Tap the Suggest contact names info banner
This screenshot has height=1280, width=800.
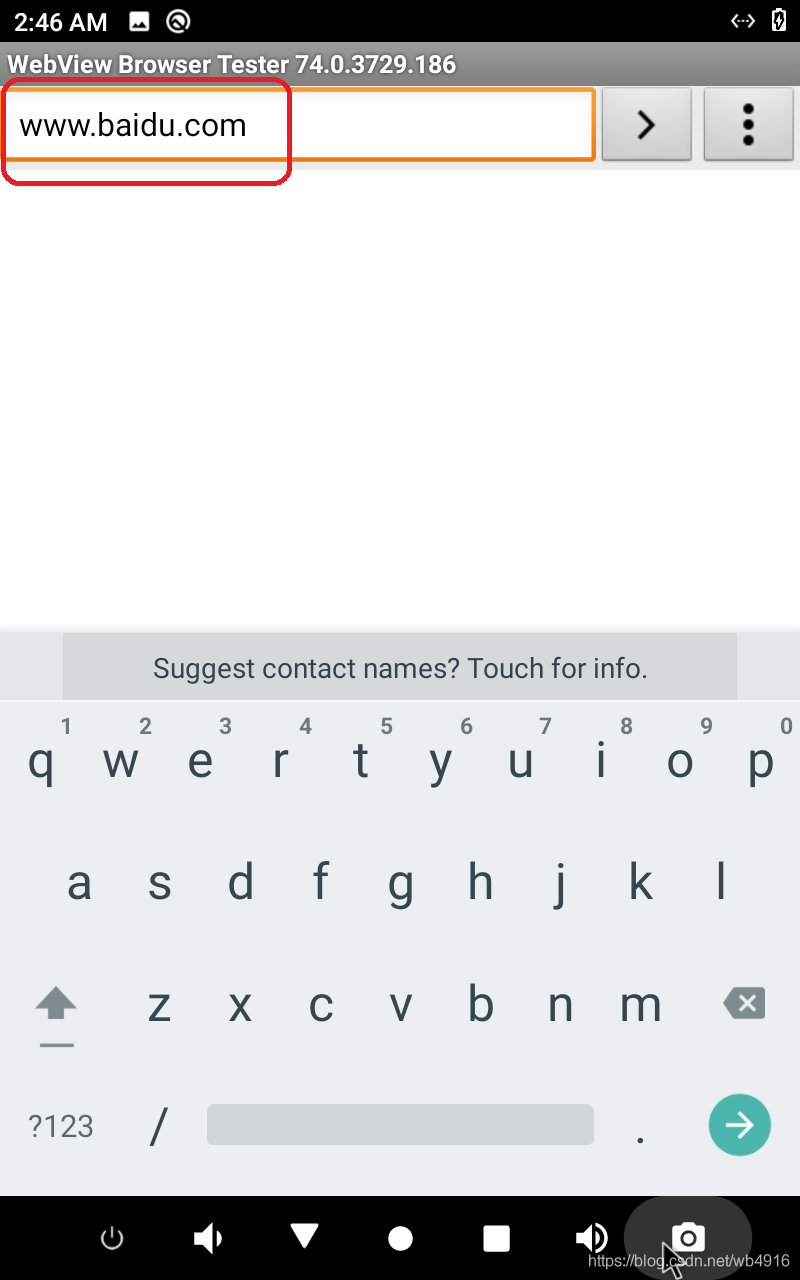click(x=400, y=667)
